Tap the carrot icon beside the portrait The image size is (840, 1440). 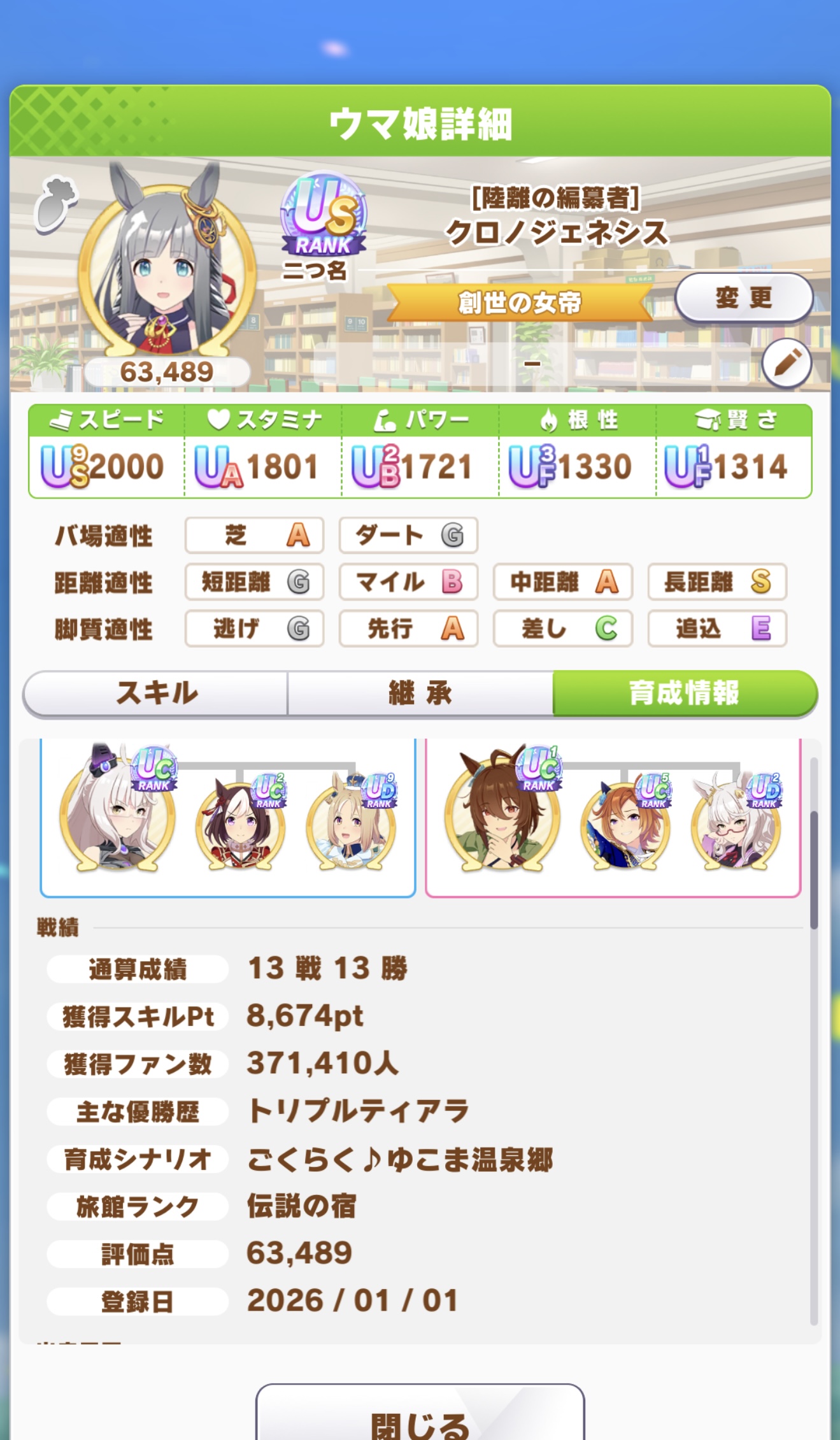click(x=56, y=204)
